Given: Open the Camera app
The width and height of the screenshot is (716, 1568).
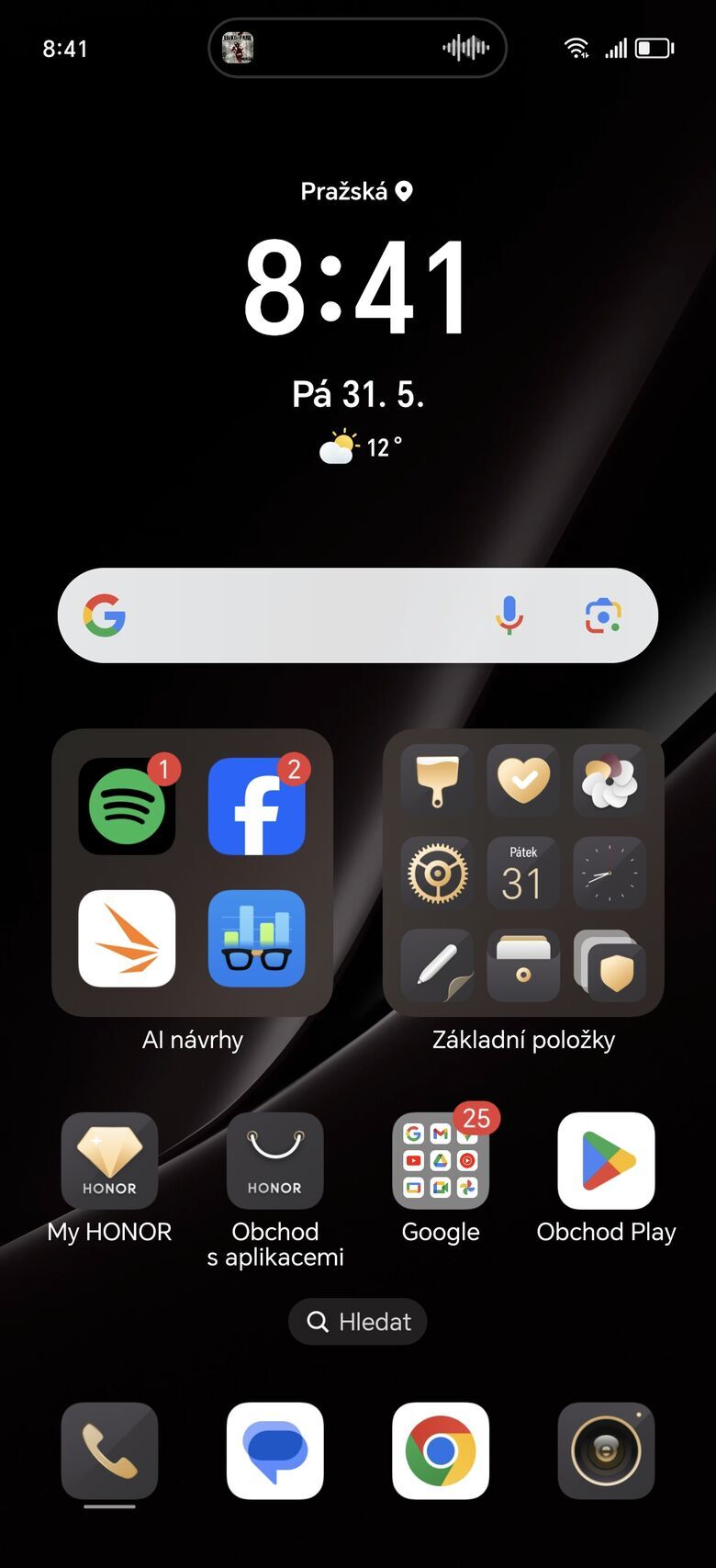Looking at the screenshot, I should tap(606, 1450).
